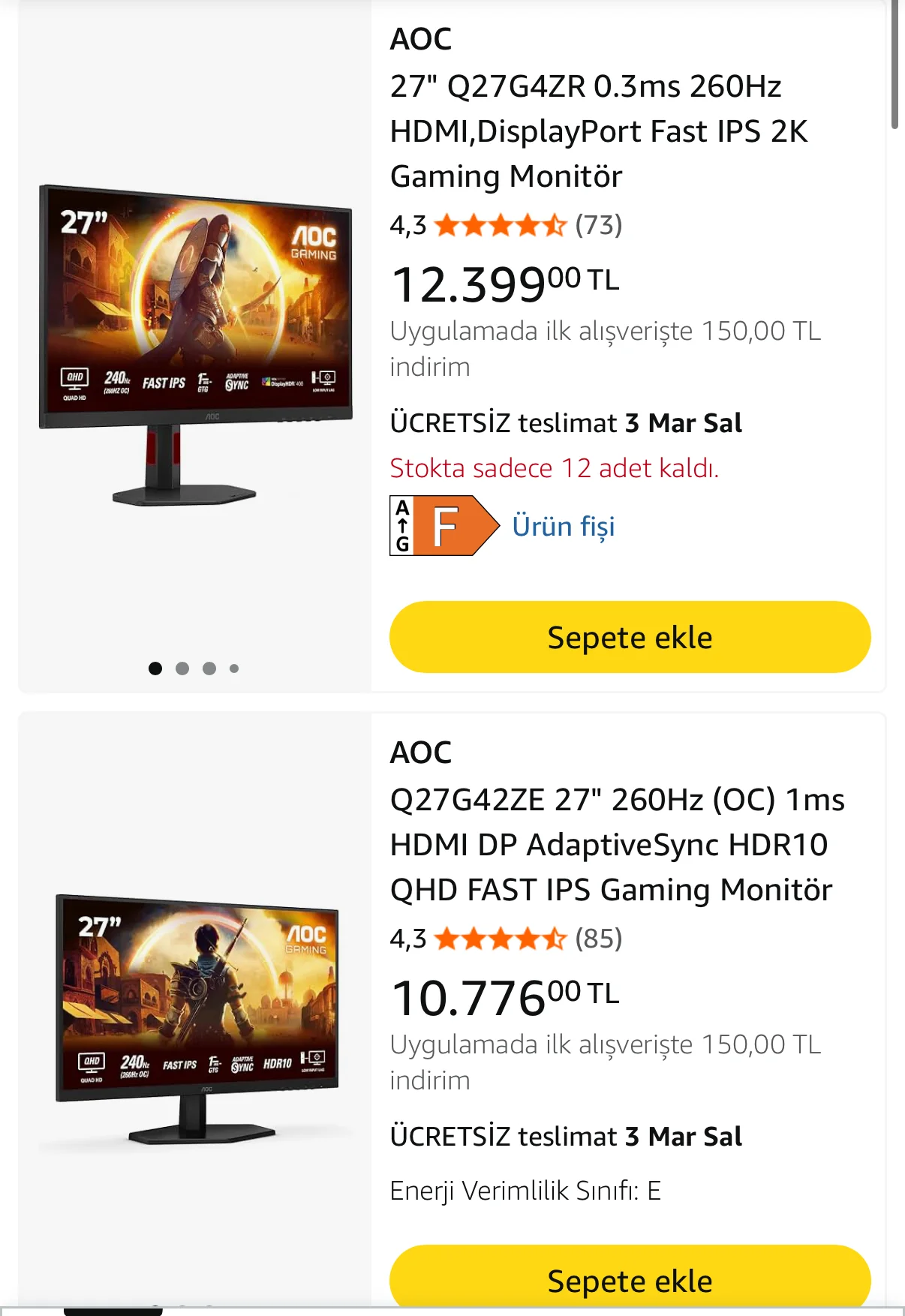Open the AOC Q27G4ZR monitor product image
Viewport: 905px width, 1316px height.
[x=195, y=345]
